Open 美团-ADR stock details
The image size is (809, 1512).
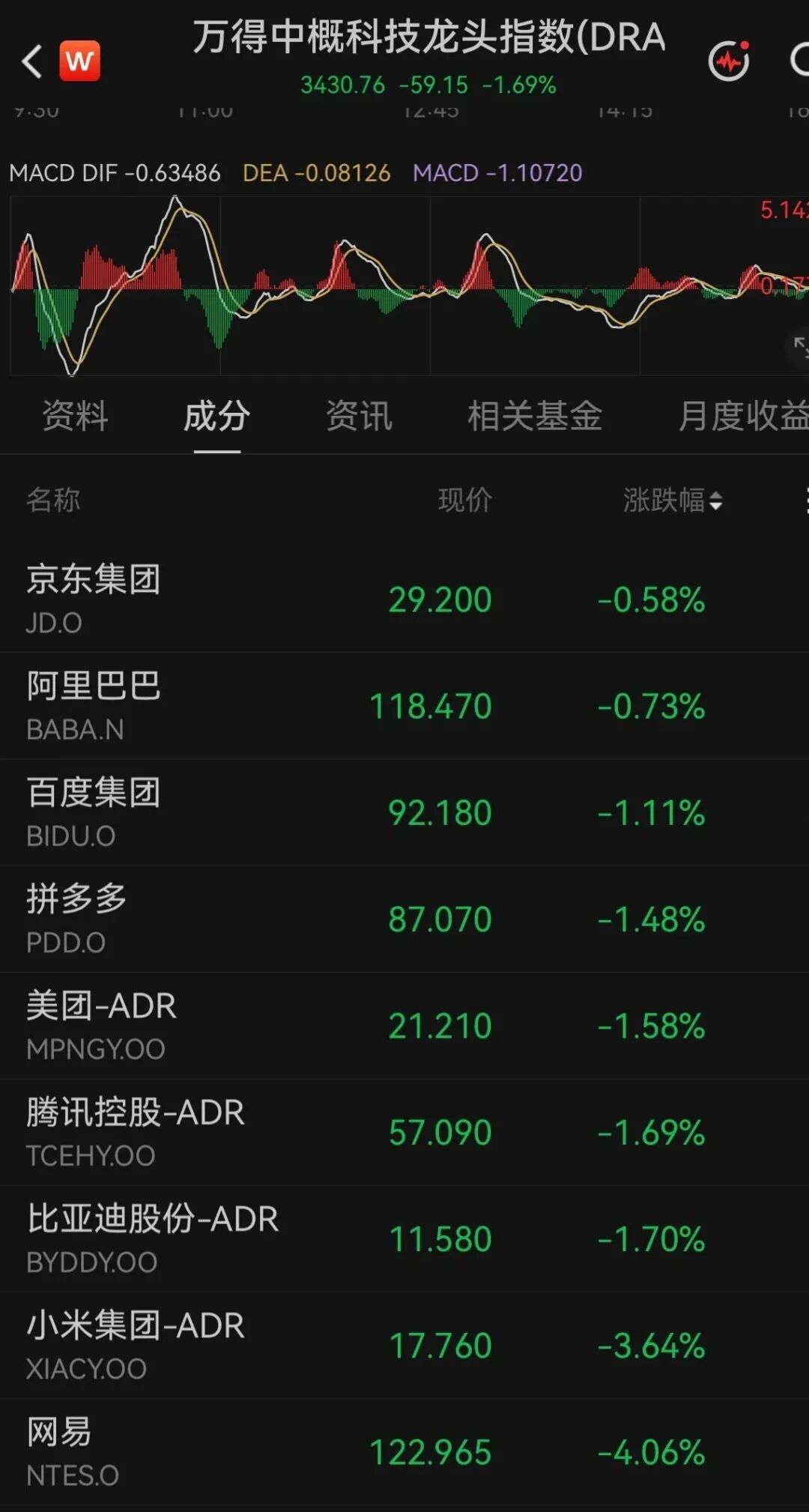point(404,1025)
